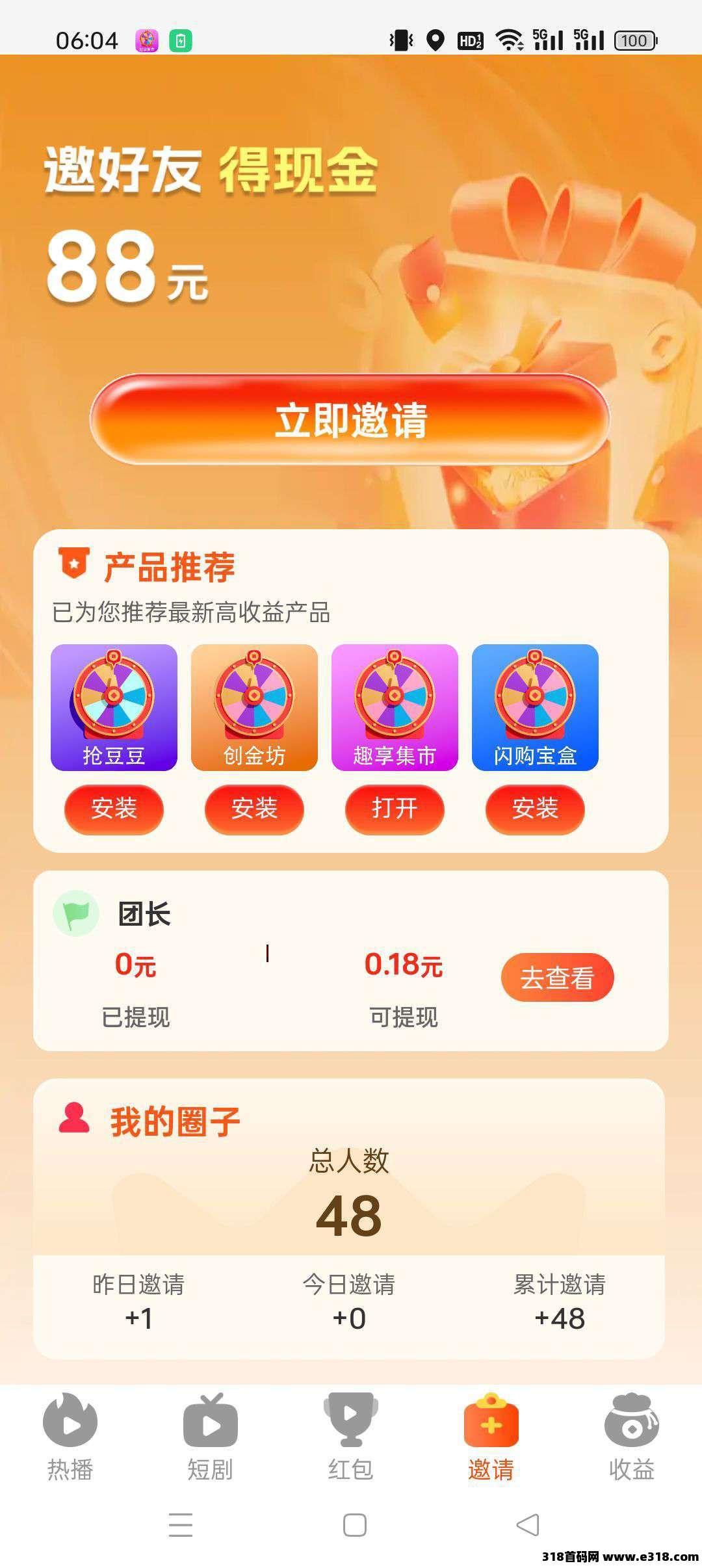The width and height of the screenshot is (702, 1568).
Task: Install the 创金坊 app
Action: [x=254, y=809]
